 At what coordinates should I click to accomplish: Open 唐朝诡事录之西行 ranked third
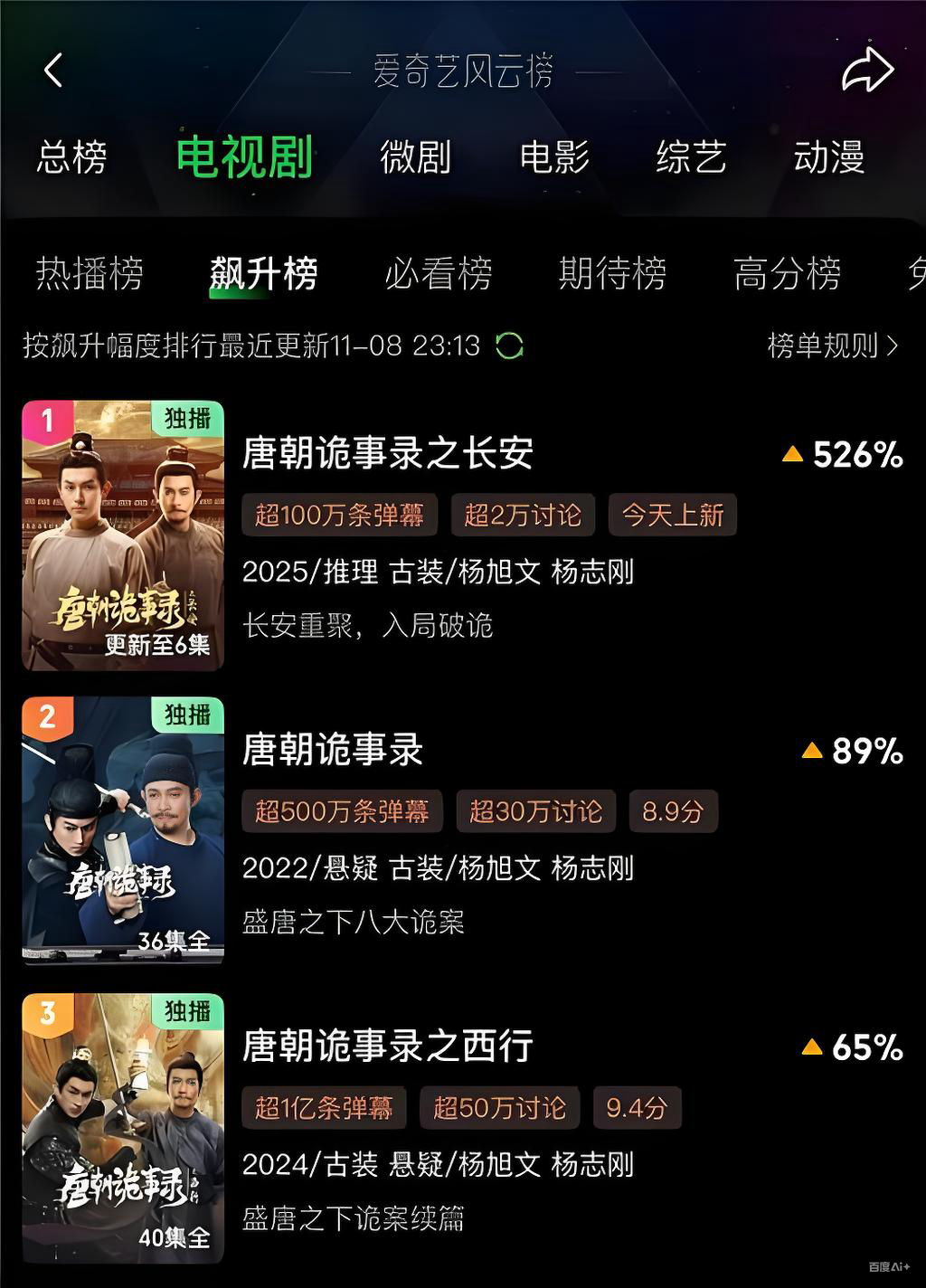point(387,1046)
